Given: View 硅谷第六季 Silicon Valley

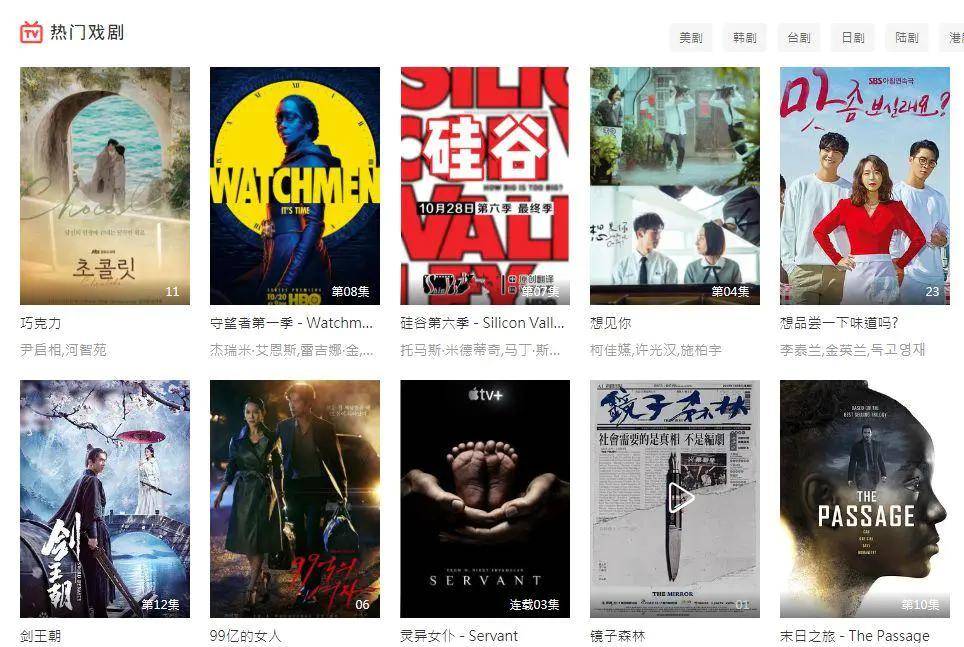Looking at the screenshot, I should (x=485, y=186).
